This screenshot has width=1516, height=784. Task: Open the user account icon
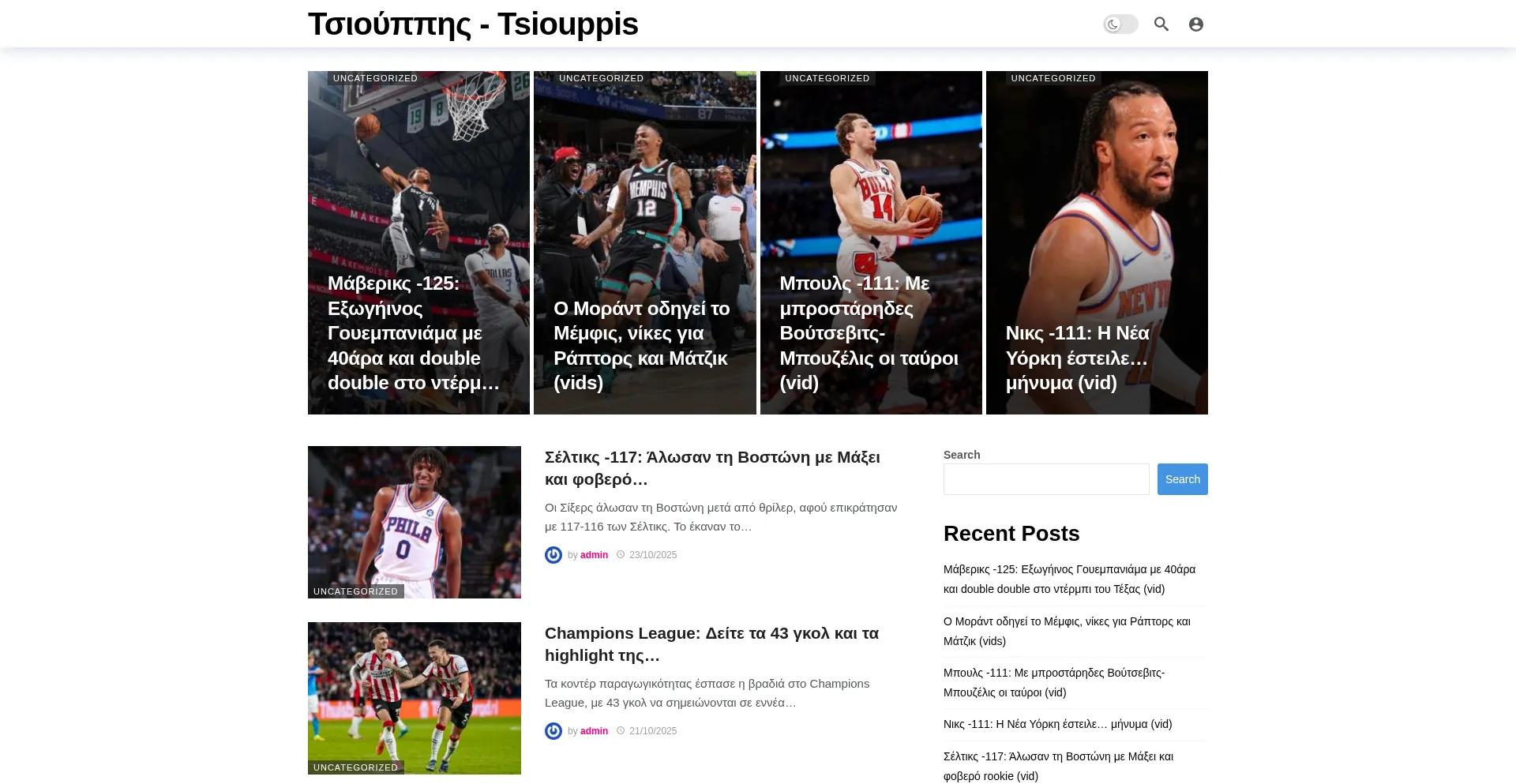click(x=1195, y=24)
